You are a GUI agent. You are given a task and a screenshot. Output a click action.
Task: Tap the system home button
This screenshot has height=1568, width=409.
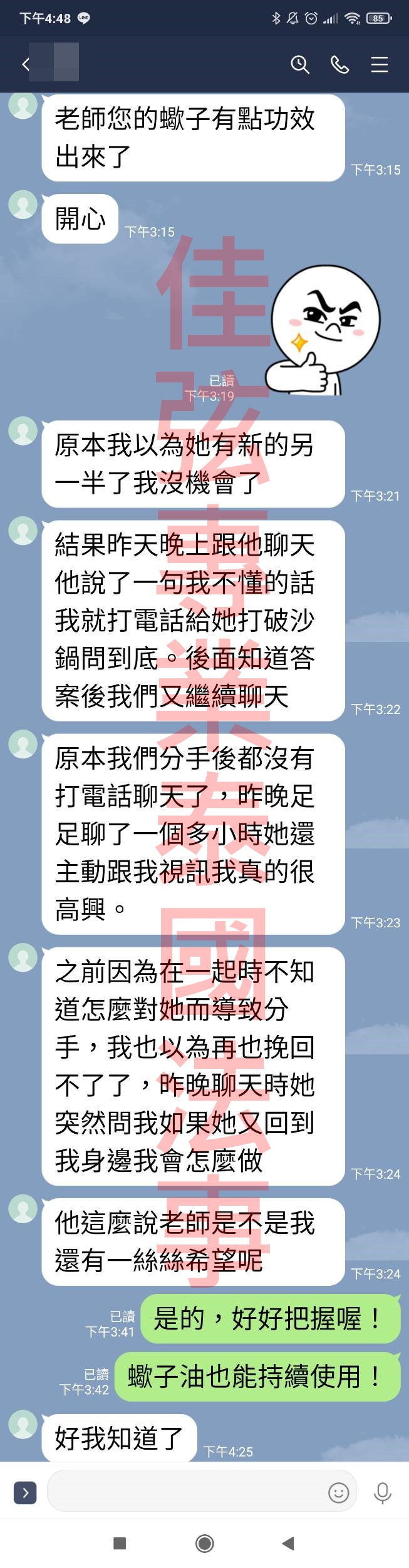tap(204, 1544)
